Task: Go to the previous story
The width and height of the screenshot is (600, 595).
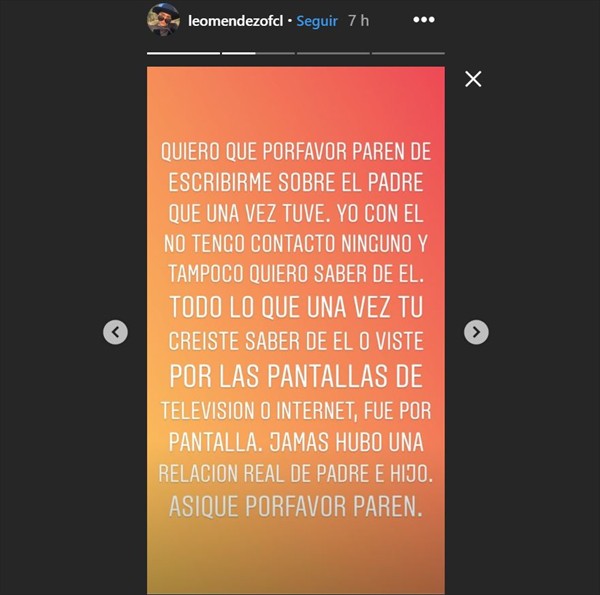Action: pyautogui.click(x=116, y=332)
